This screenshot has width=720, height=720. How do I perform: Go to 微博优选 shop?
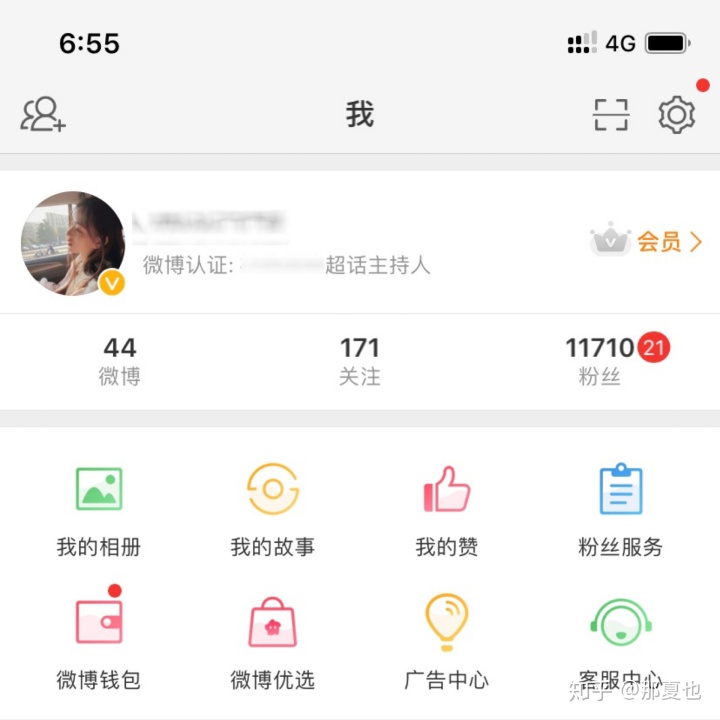pos(273,641)
